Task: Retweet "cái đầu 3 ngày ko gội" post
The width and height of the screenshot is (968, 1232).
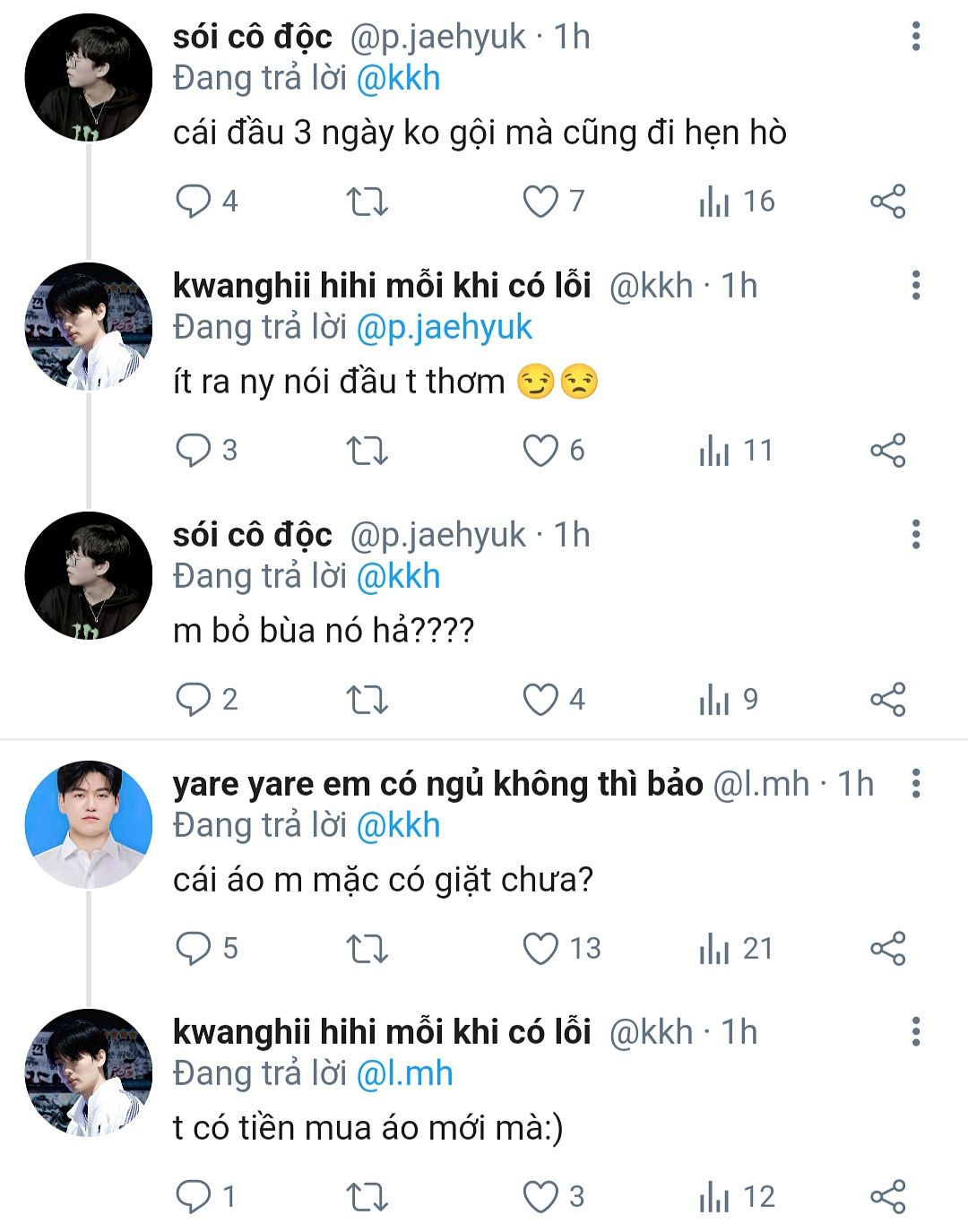Action: (367, 202)
